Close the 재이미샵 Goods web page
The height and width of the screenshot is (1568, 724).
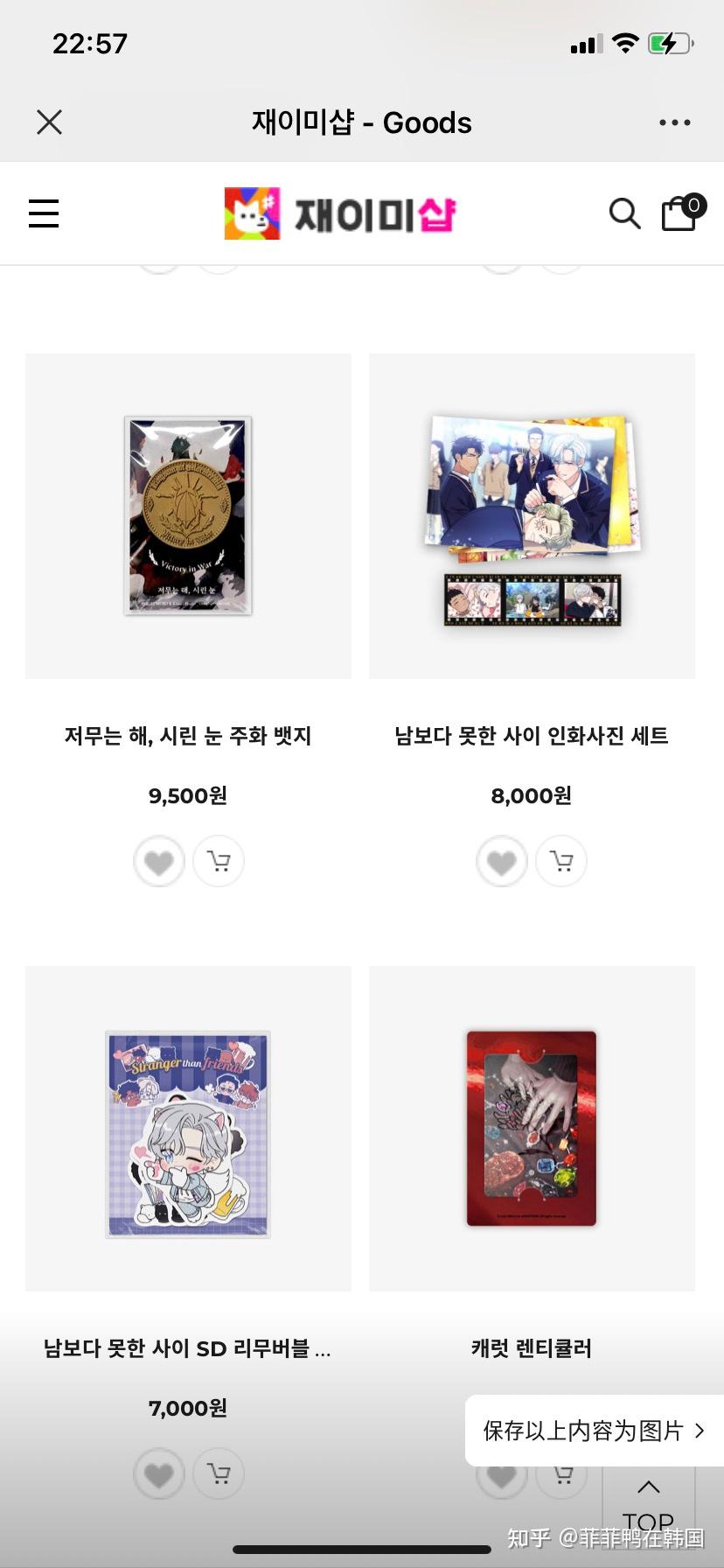[50, 122]
